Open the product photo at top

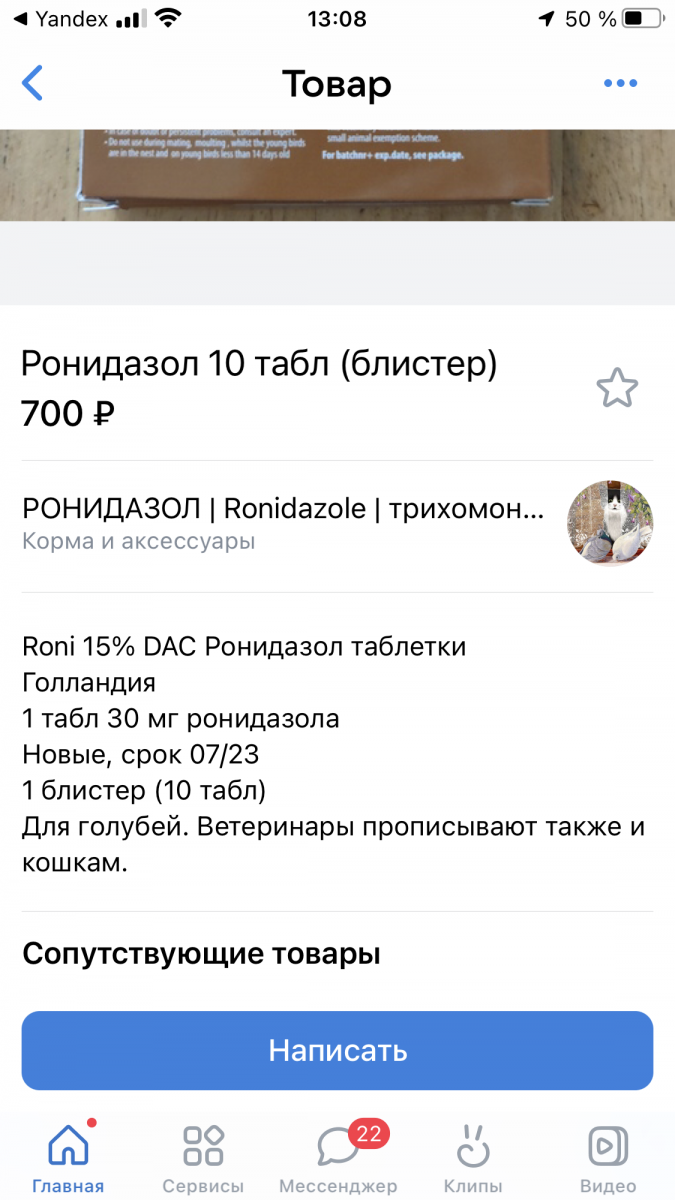(x=337, y=175)
